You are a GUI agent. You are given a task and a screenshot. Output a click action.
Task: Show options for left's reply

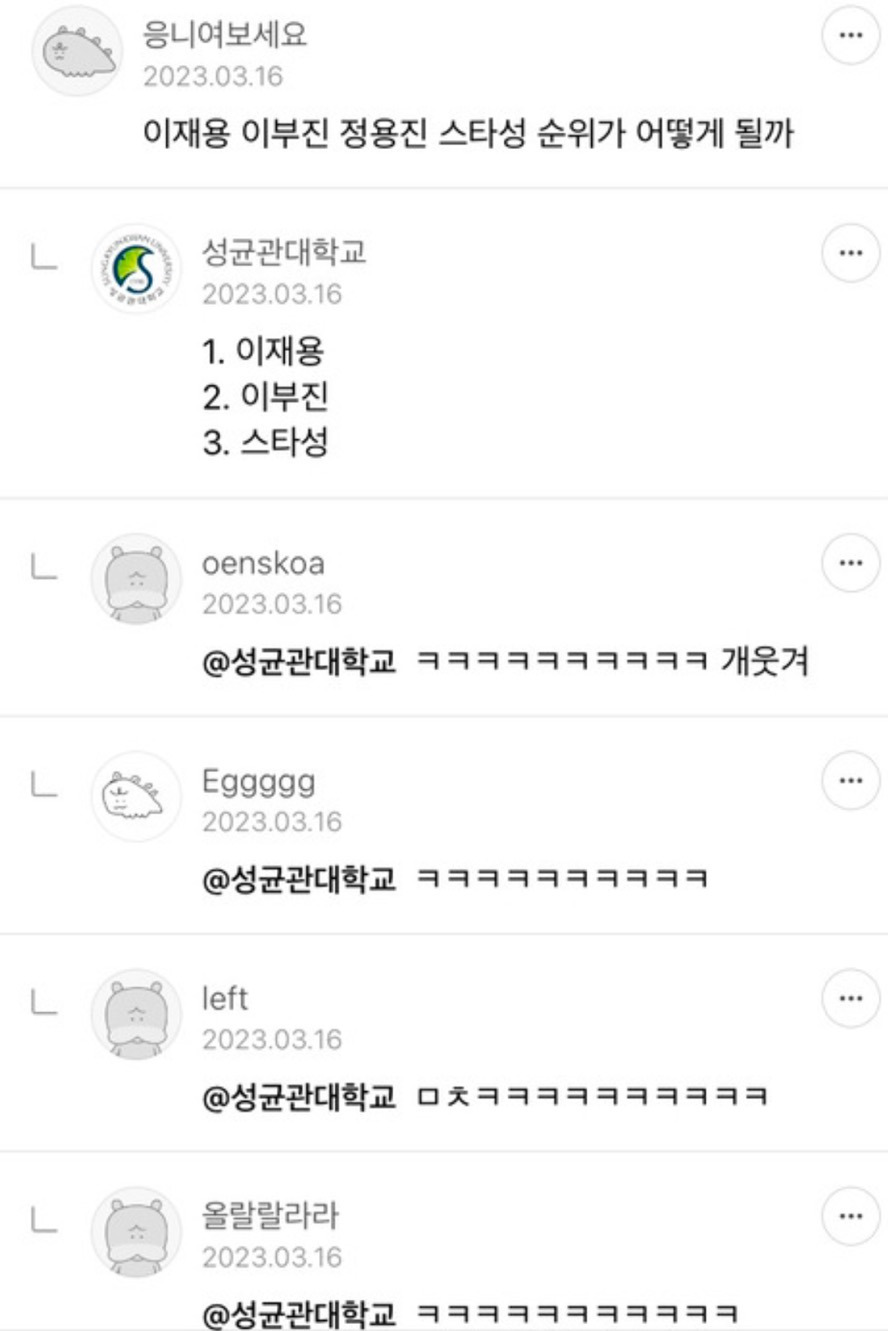[850, 998]
